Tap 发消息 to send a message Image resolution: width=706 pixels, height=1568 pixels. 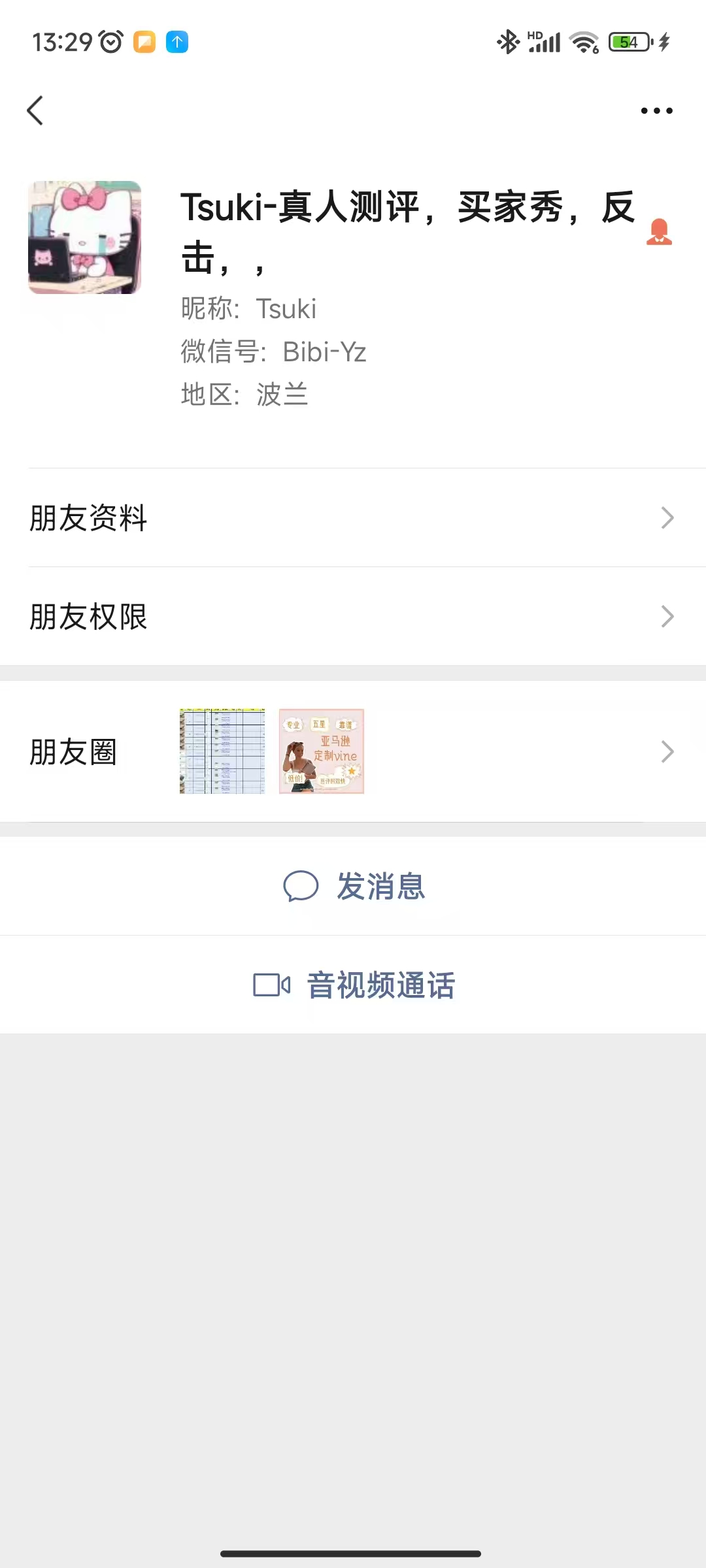click(354, 887)
